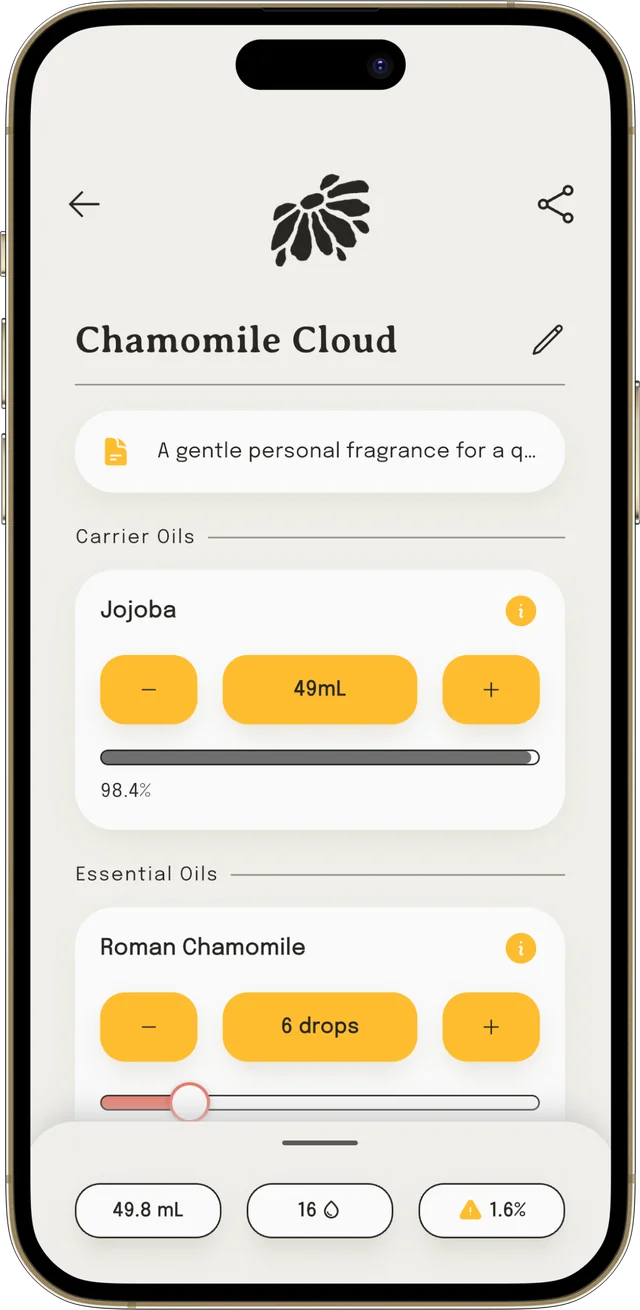Screen dimensions: 640x1310
Task: Share the Chamomile Cloud blend
Action: [x=556, y=204]
